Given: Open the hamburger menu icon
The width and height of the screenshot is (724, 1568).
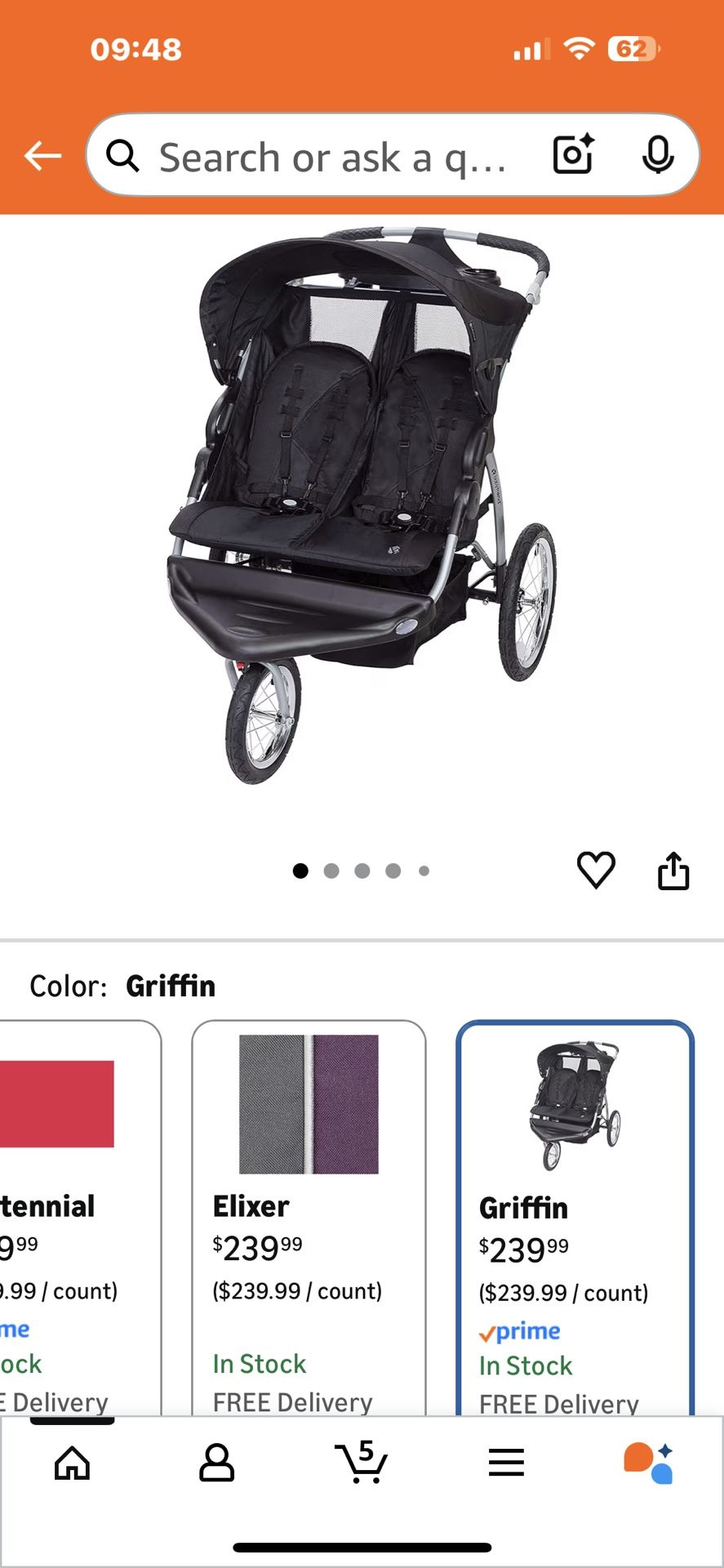Looking at the screenshot, I should [x=506, y=1463].
